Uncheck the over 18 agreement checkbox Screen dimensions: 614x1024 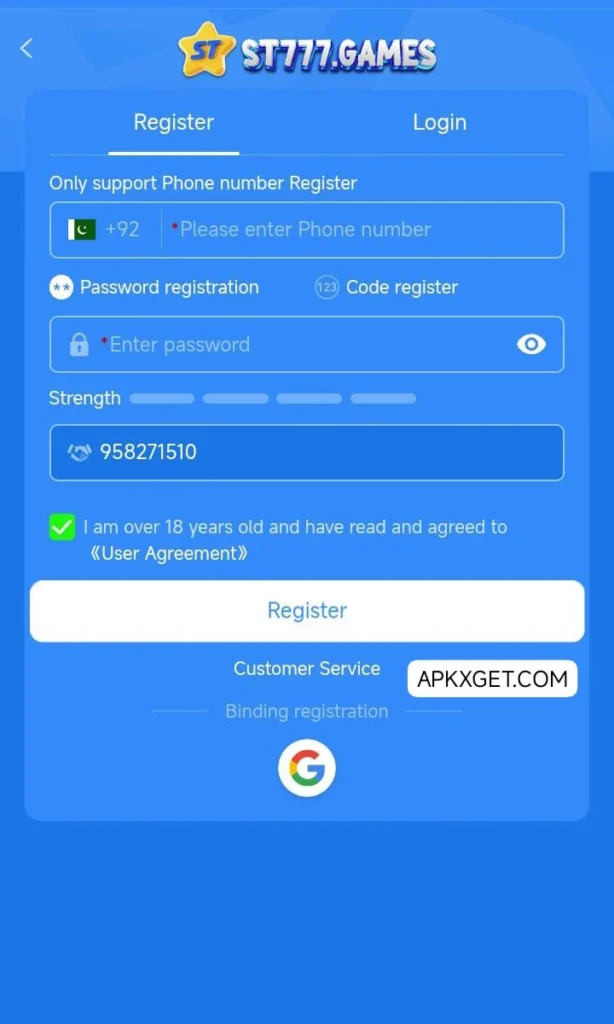pyautogui.click(x=62, y=527)
